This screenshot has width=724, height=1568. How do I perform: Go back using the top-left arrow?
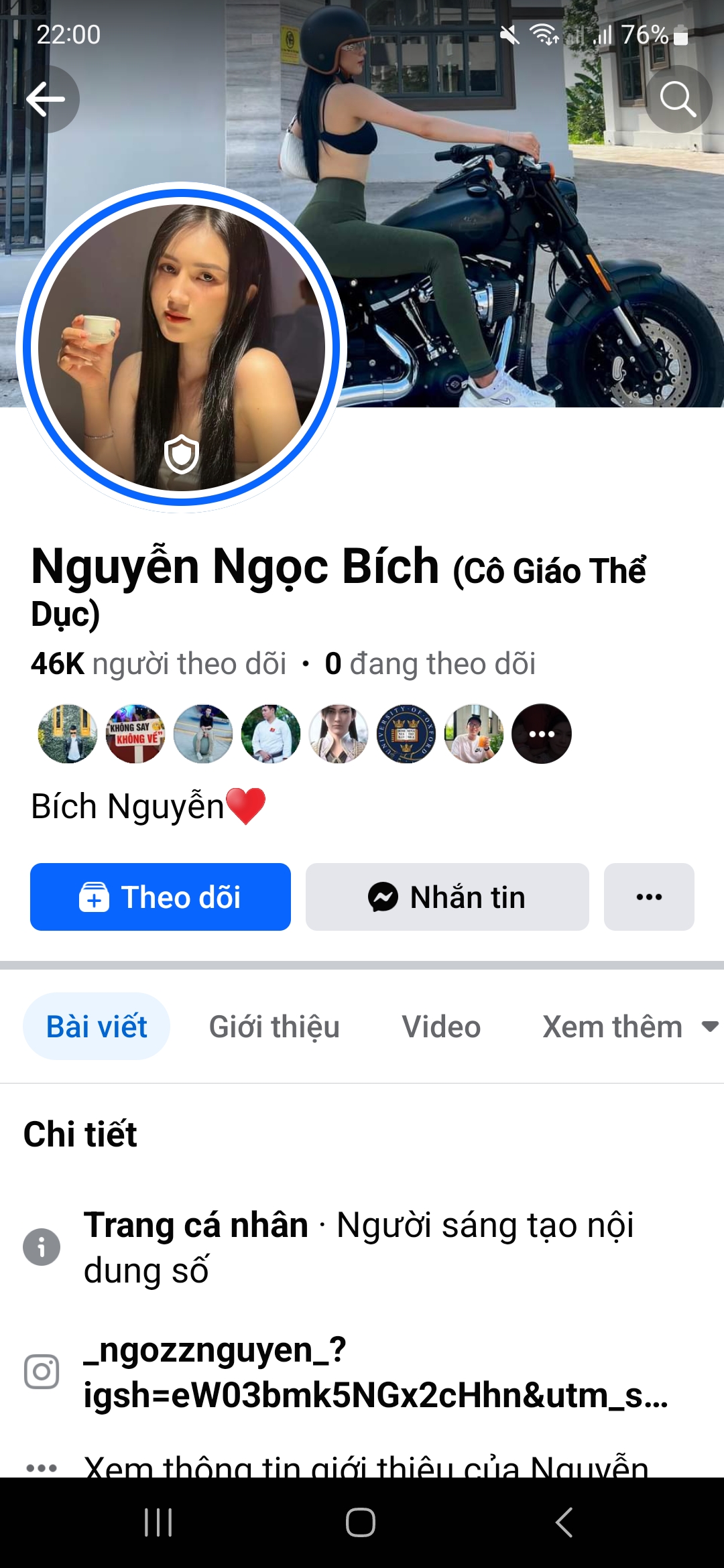46,99
